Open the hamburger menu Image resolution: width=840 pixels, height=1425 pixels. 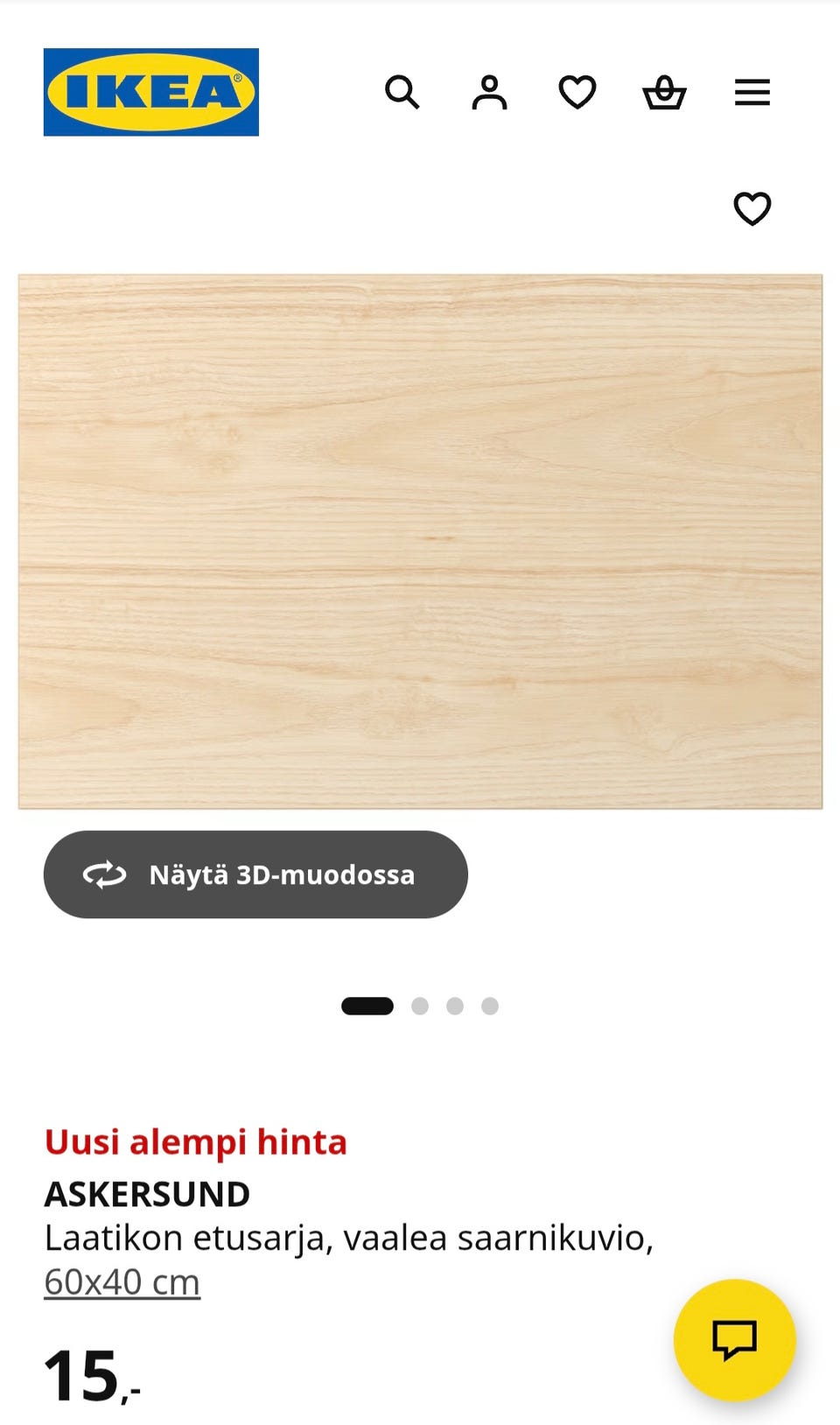click(752, 92)
